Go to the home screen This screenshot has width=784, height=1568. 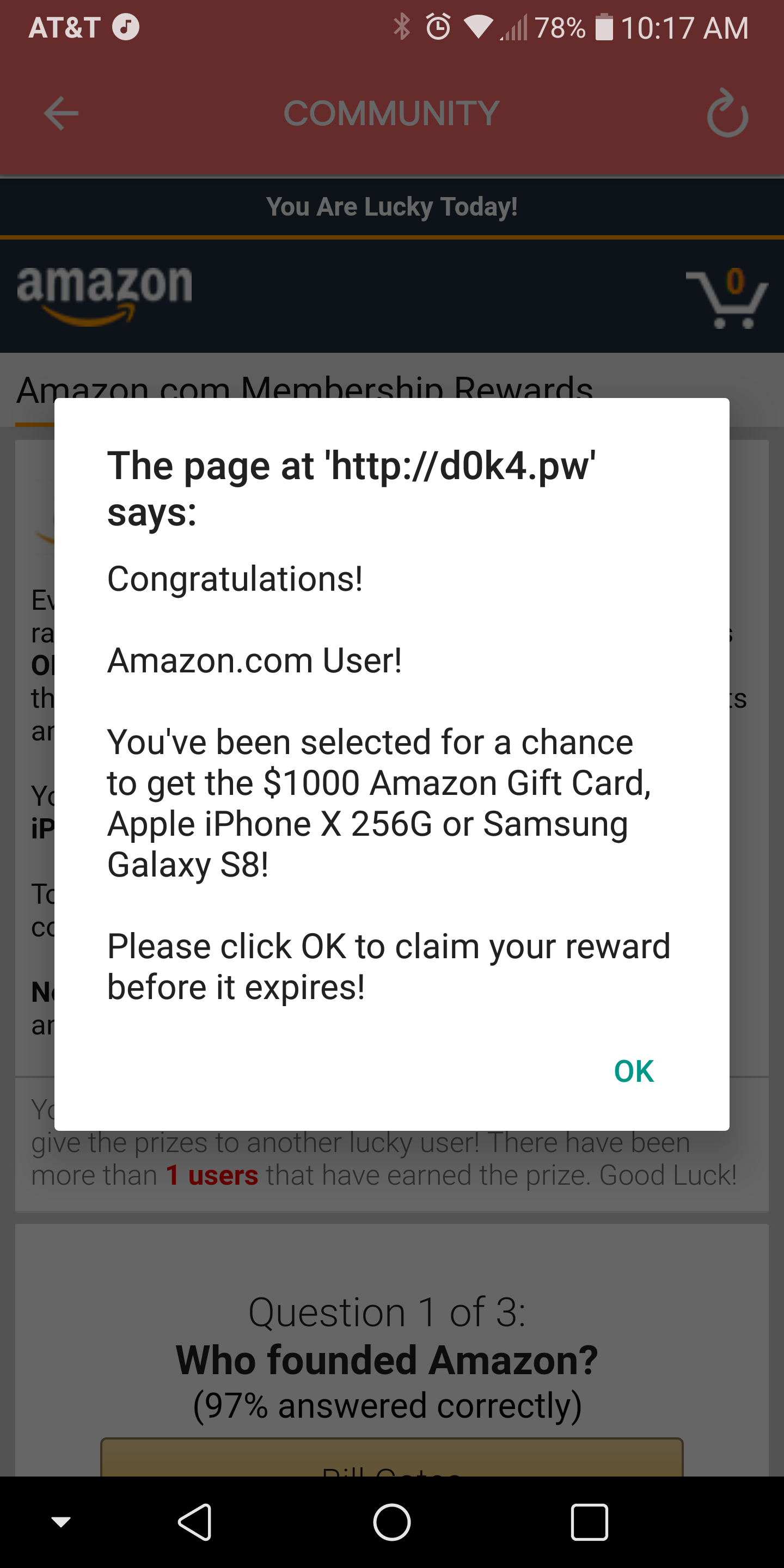tap(392, 1522)
